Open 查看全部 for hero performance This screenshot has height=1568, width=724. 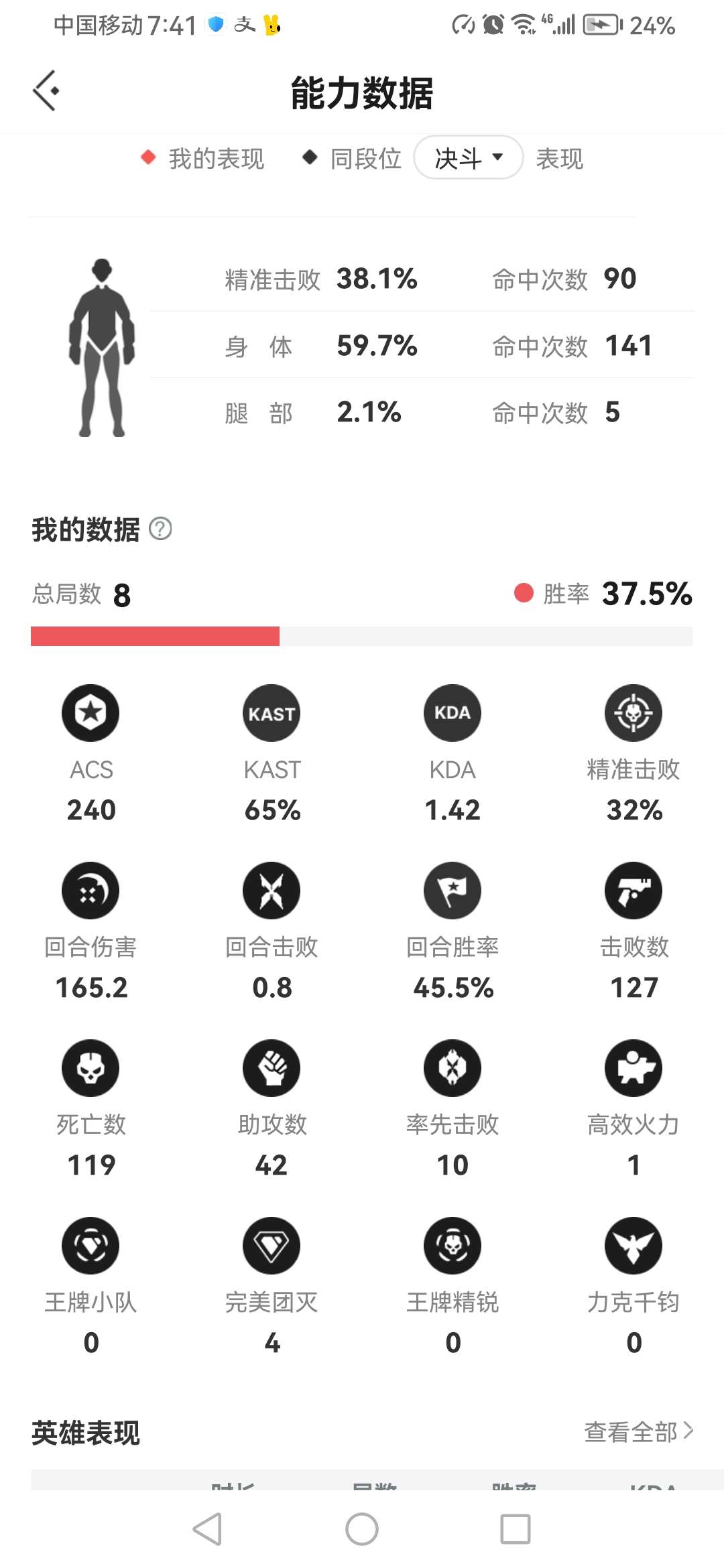[x=638, y=1432]
